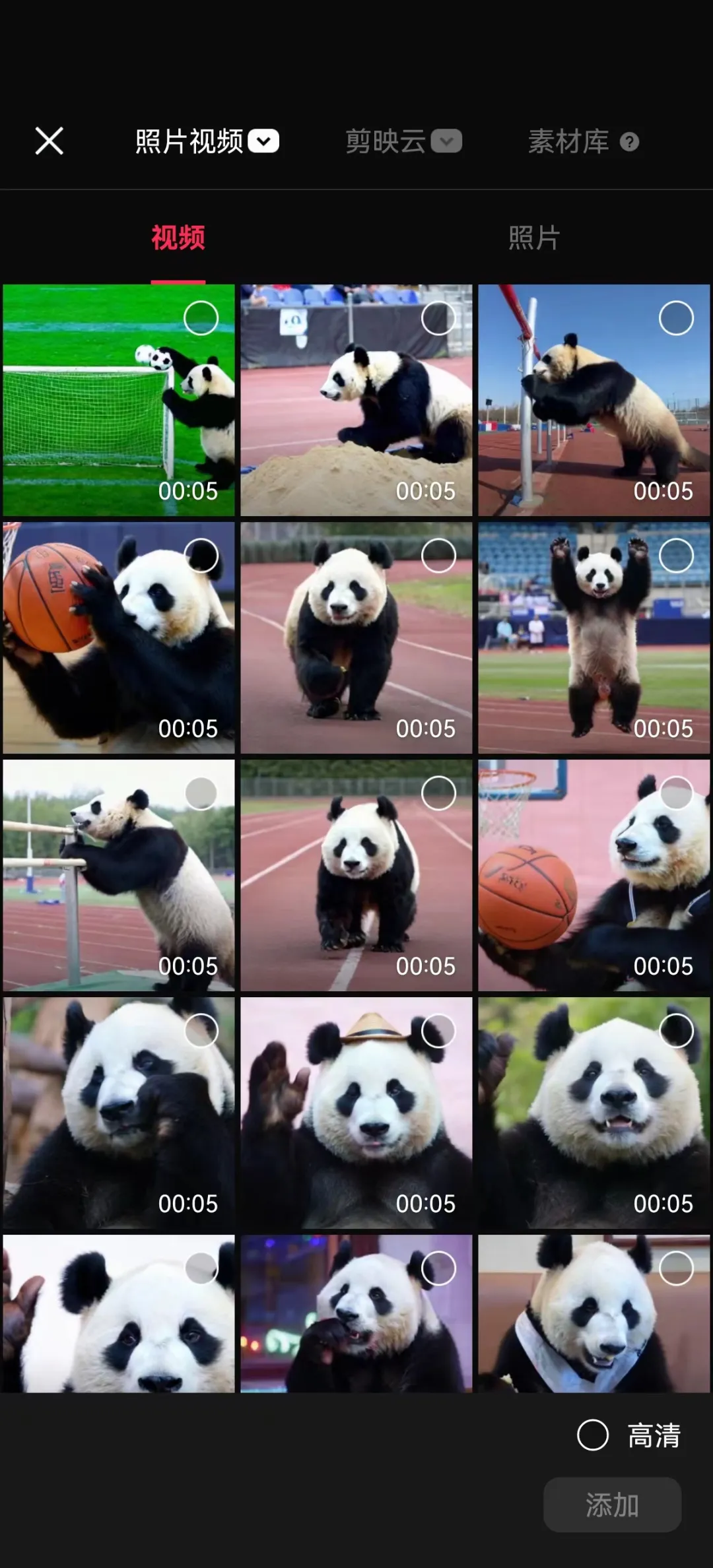Open the 素材库 tab

(568, 141)
